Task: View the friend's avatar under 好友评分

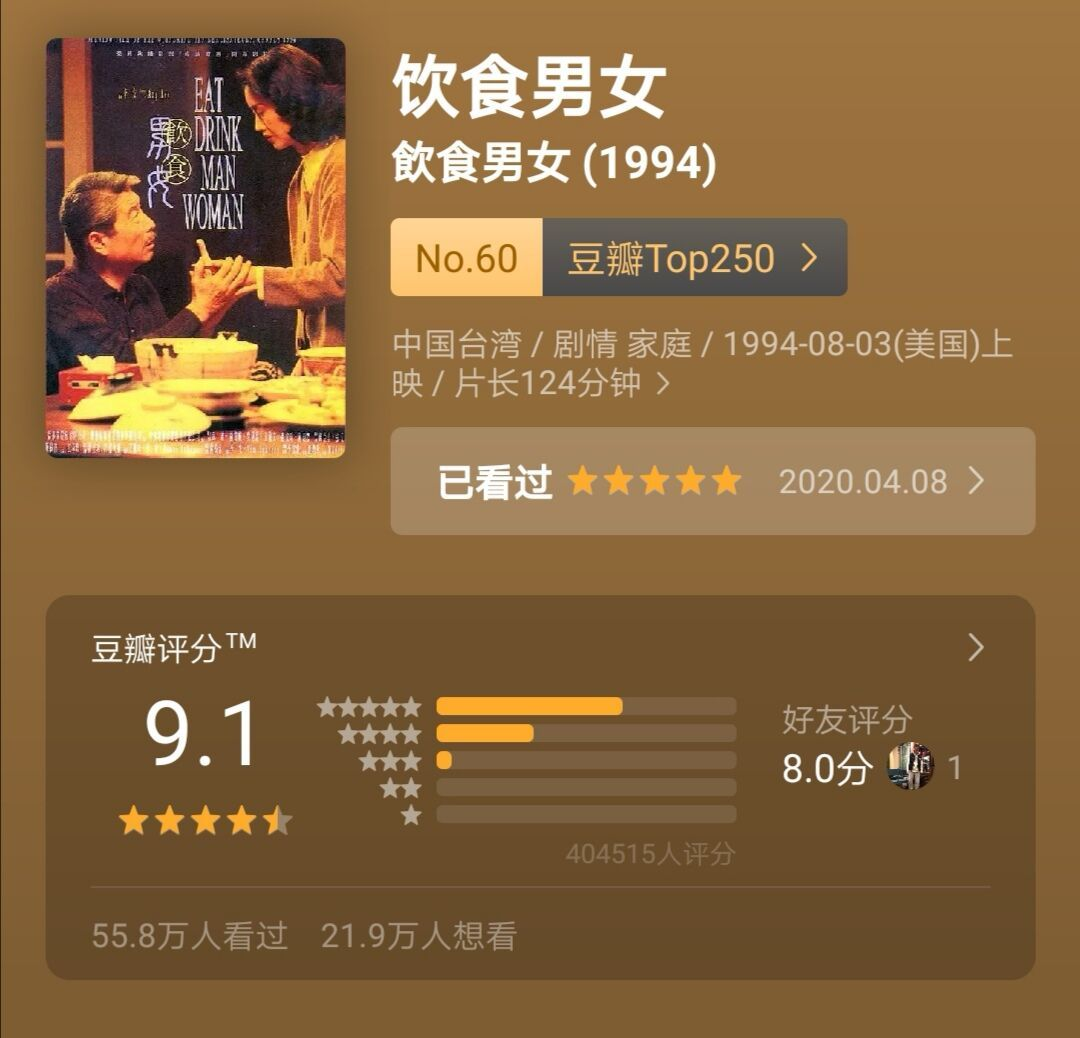Action: coord(910,767)
